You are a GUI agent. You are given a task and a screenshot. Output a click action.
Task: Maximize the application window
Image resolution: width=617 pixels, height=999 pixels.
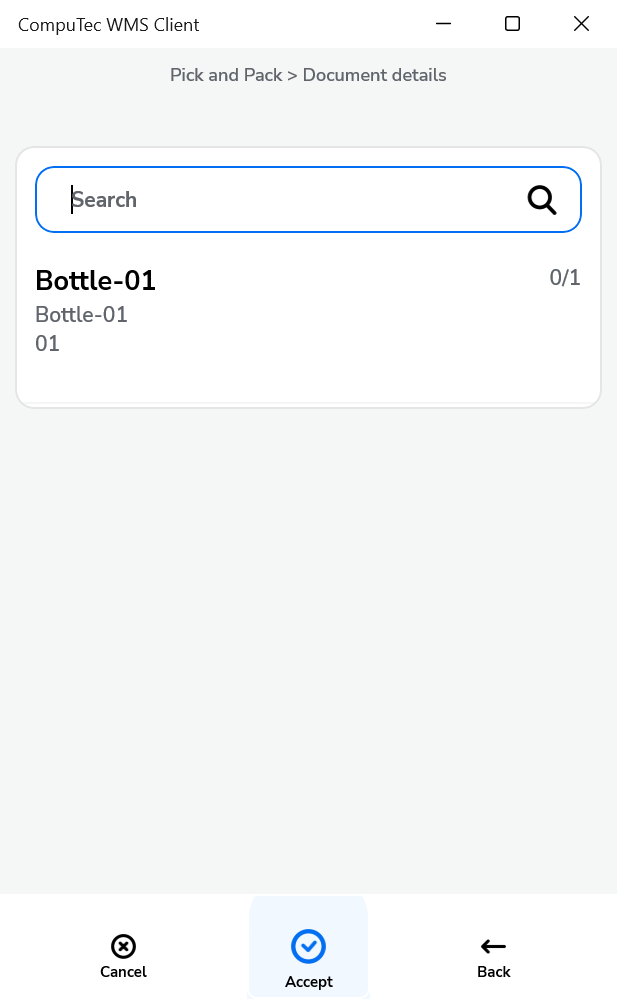coord(512,24)
